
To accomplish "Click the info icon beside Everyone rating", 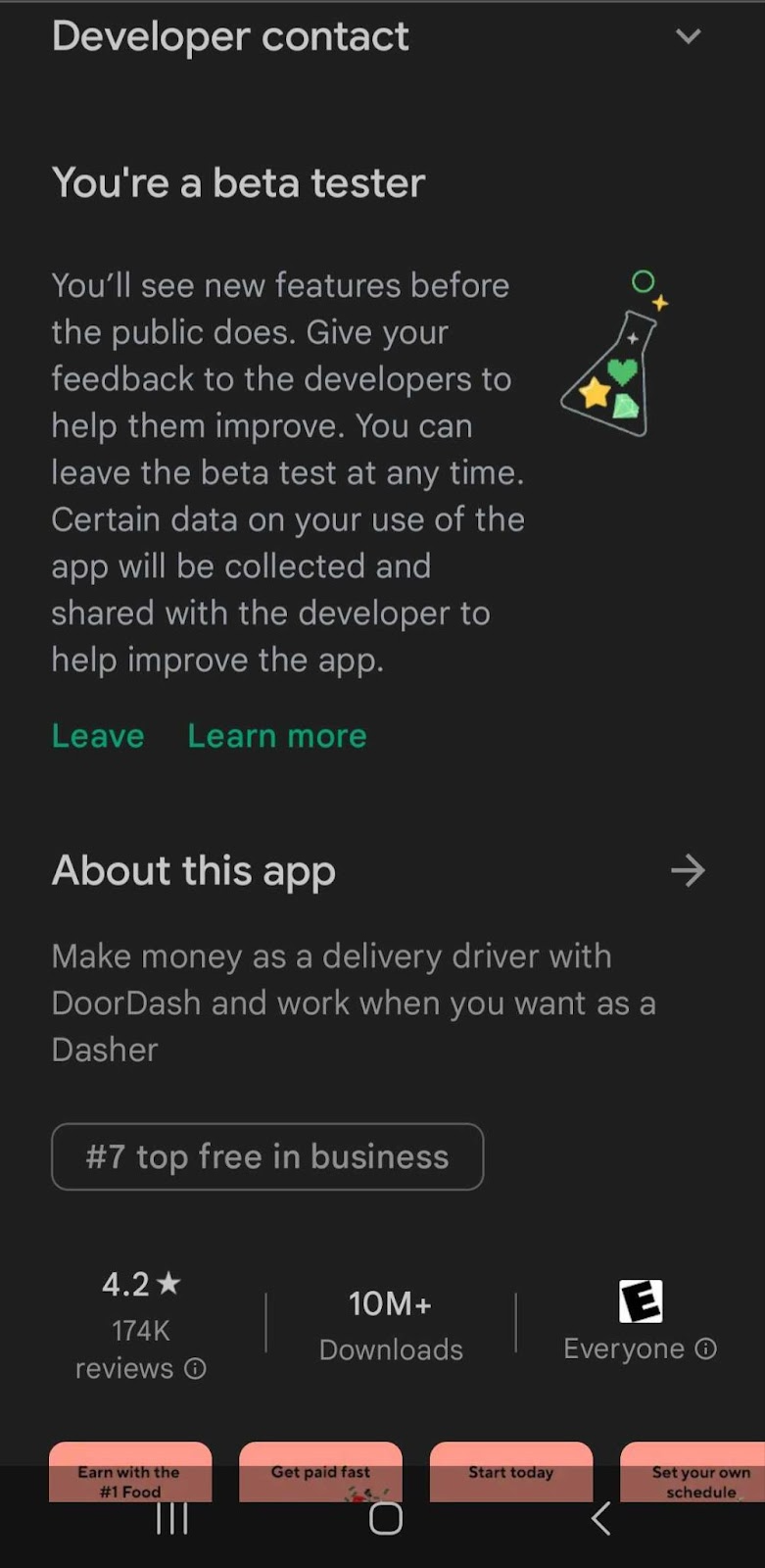I will (707, 1348).
